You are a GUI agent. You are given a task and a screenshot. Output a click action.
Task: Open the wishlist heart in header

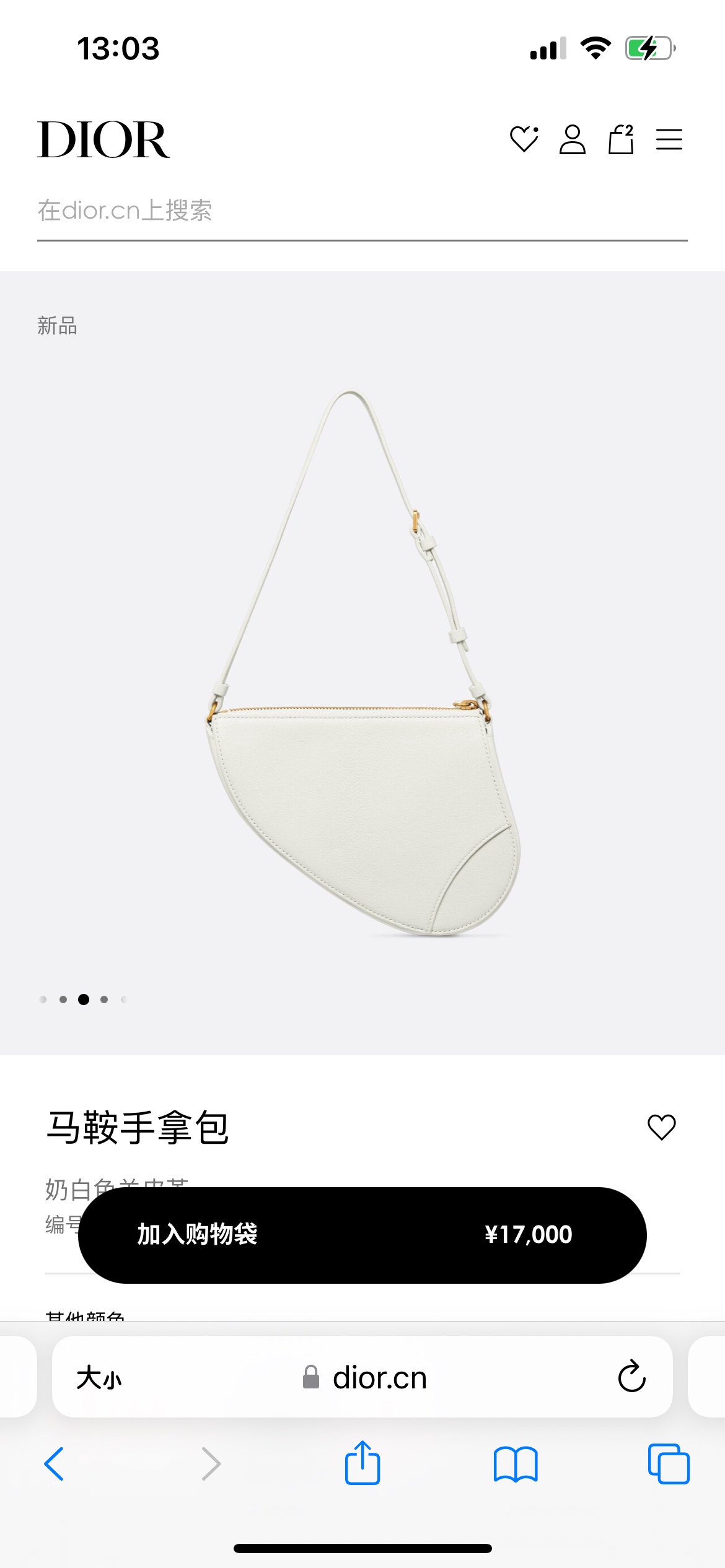(524, 139)
